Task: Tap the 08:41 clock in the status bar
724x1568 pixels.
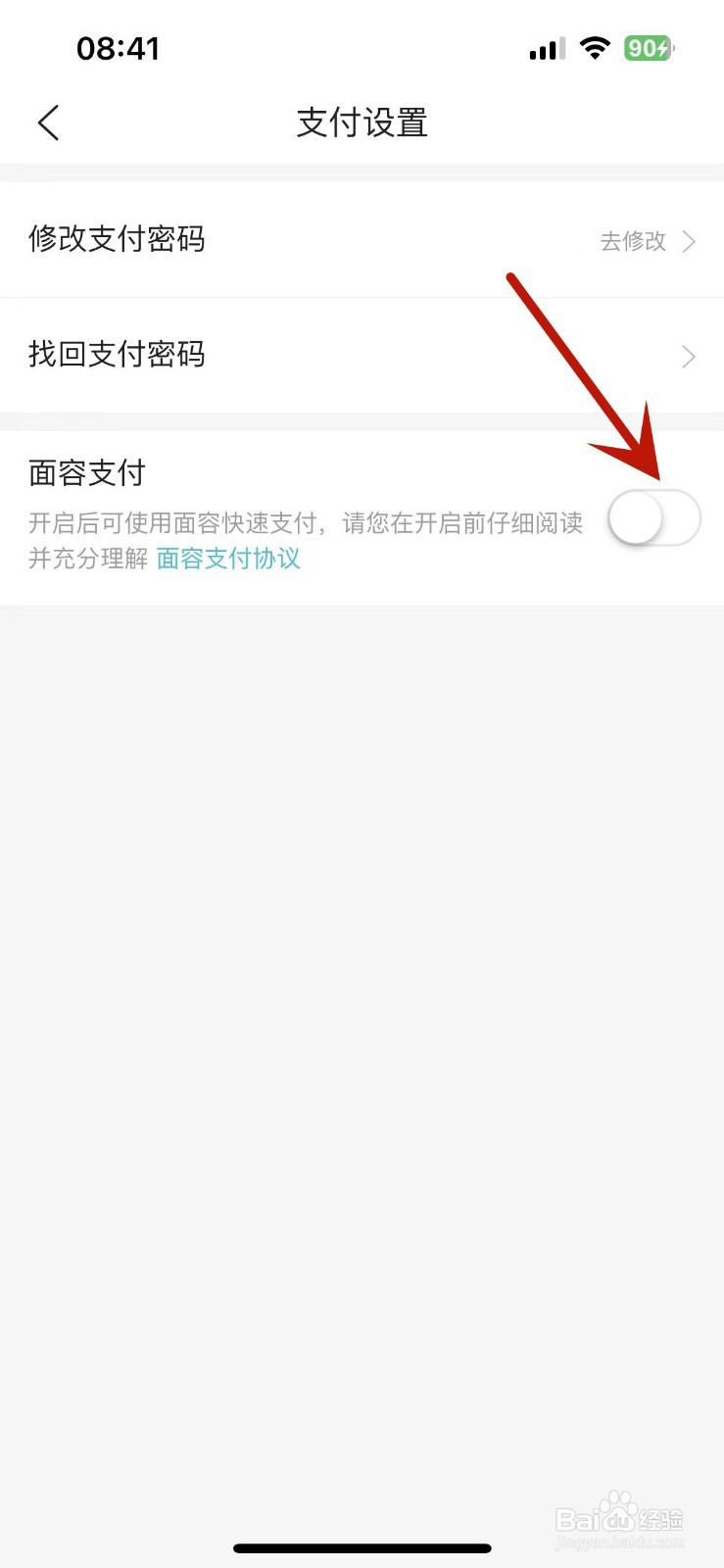Action: tap(120, 47)
